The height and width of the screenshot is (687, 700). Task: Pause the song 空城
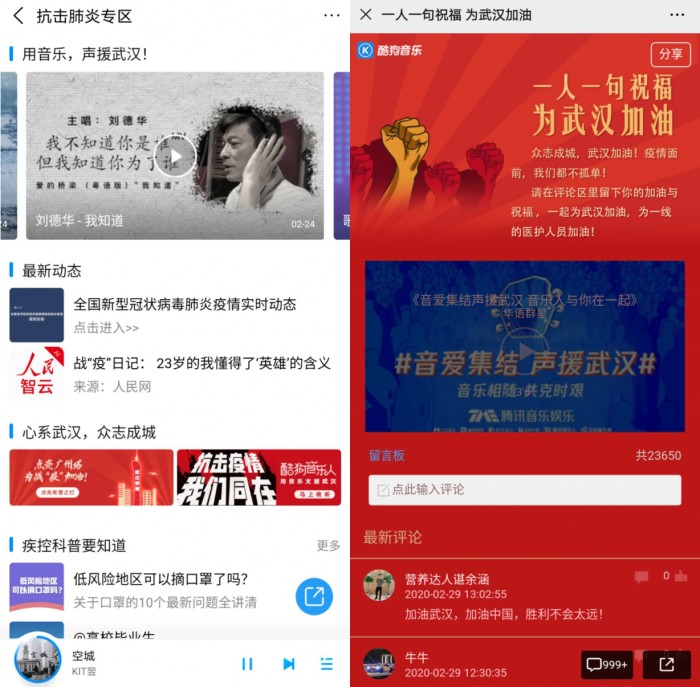coord(247,663)
